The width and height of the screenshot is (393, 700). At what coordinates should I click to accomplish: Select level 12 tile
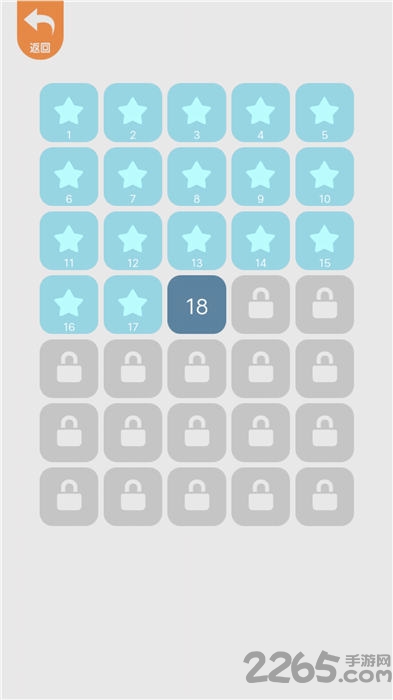pos(133,241)
